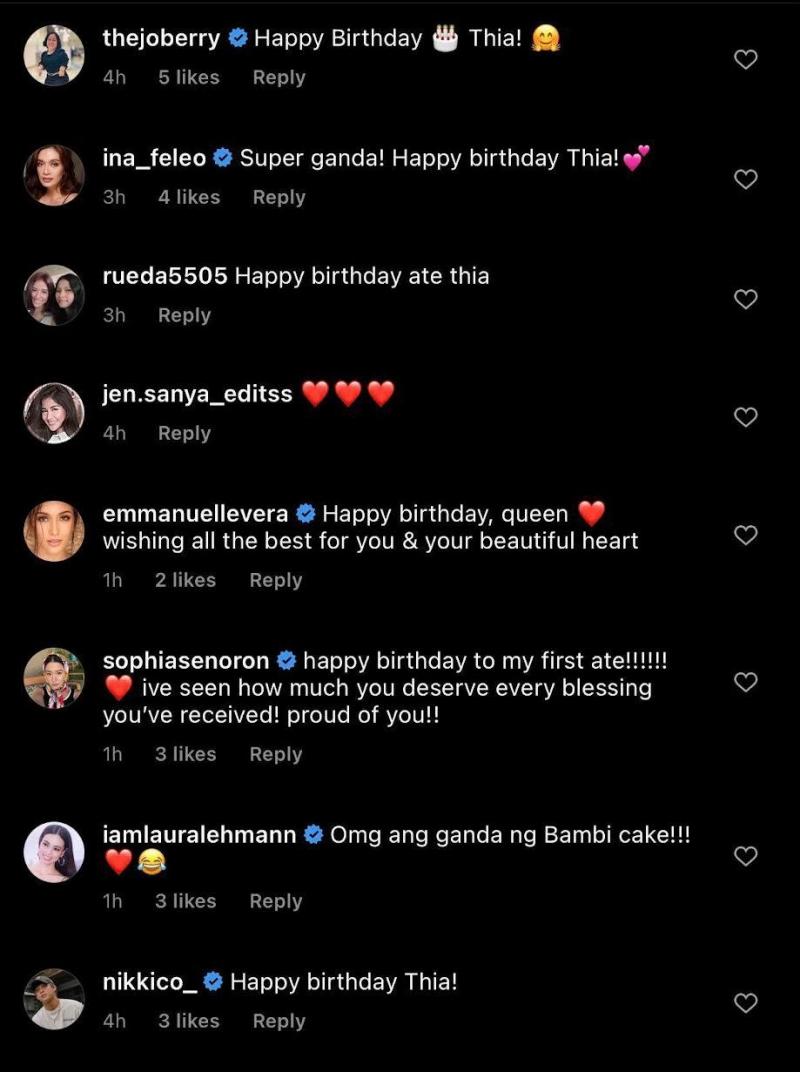Like nikkico_'s comment

click(746, 1002)
